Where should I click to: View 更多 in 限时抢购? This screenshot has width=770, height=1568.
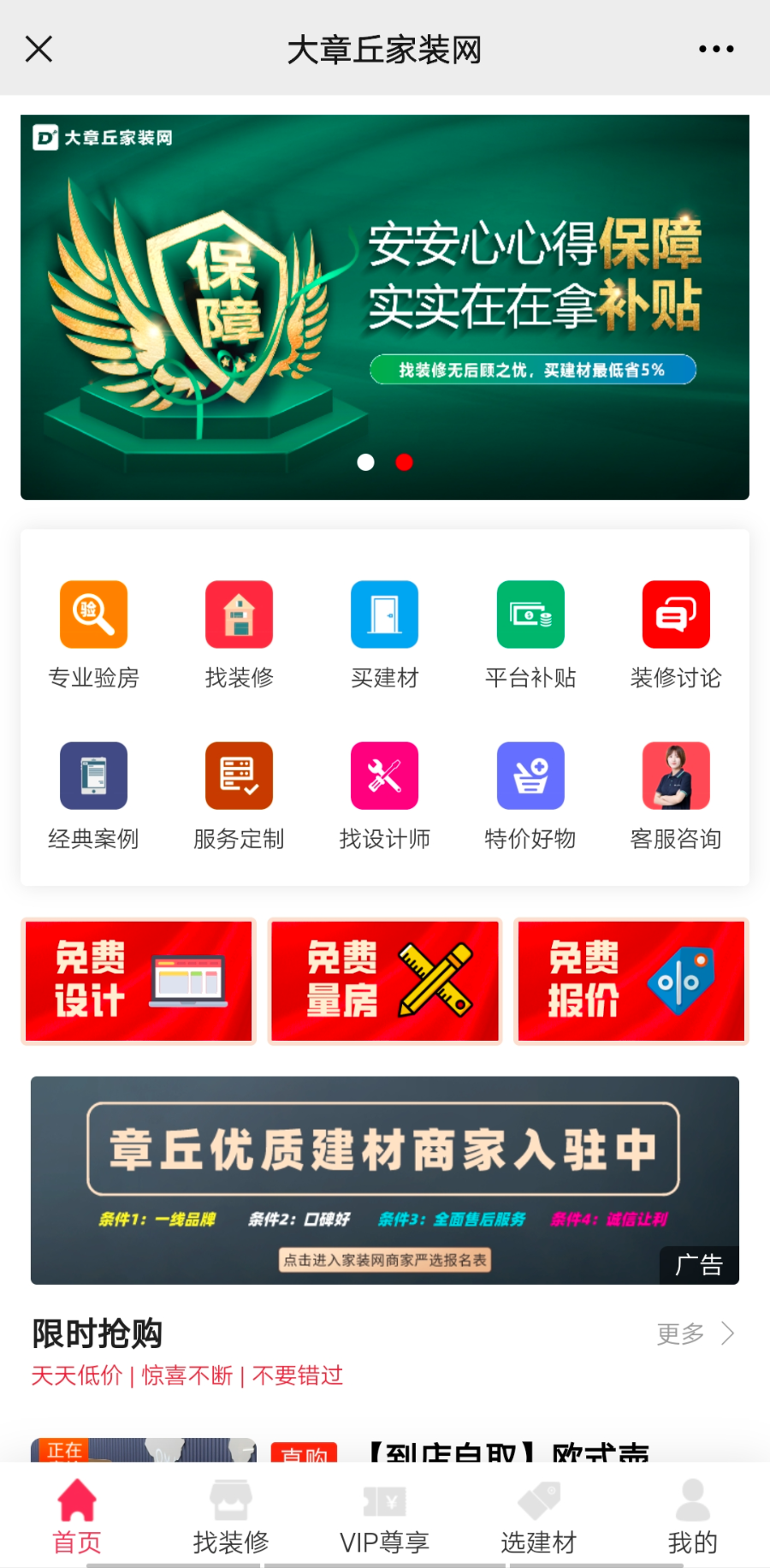click(695, 1333)
